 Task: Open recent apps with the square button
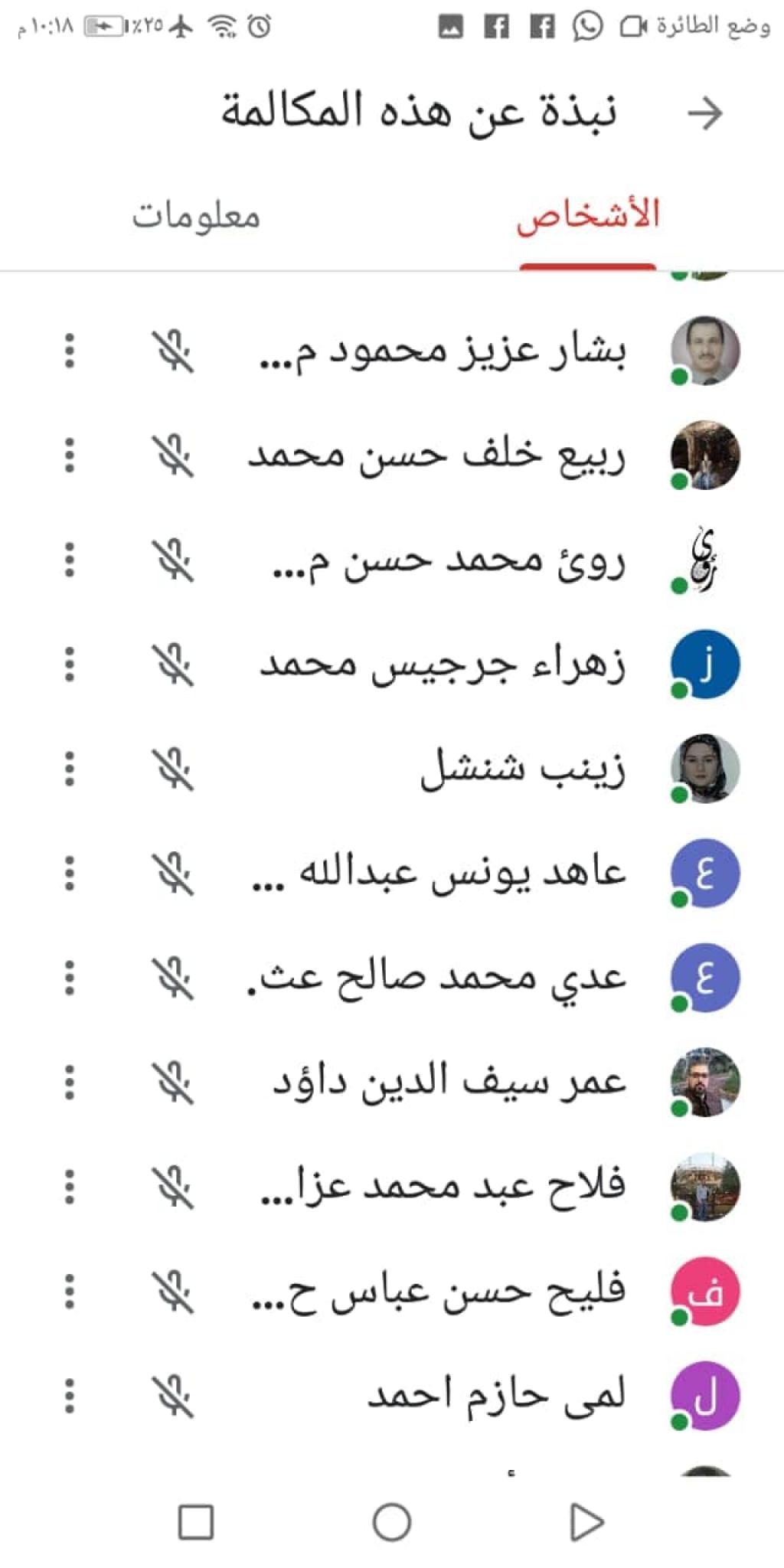tap(196, 1522)
